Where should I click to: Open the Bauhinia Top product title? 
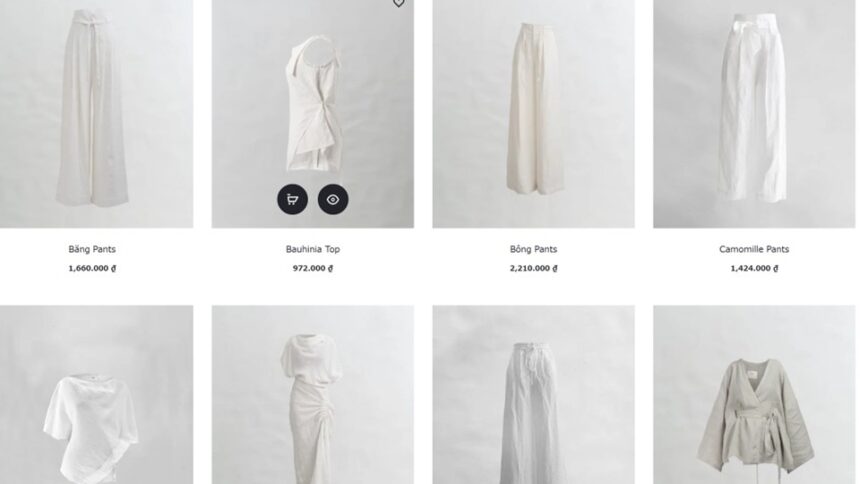click(312, 249)
